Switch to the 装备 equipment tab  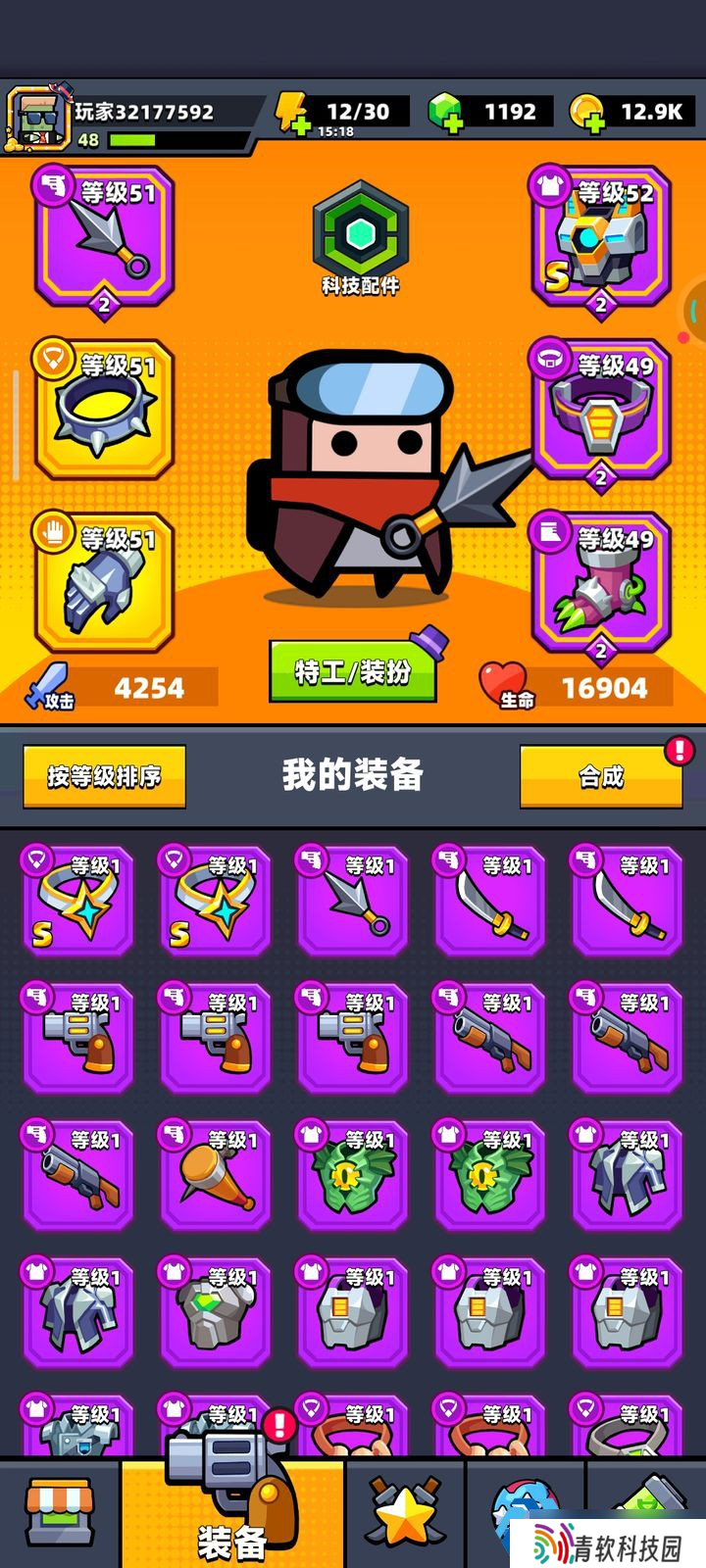(x=232, y=1514)
